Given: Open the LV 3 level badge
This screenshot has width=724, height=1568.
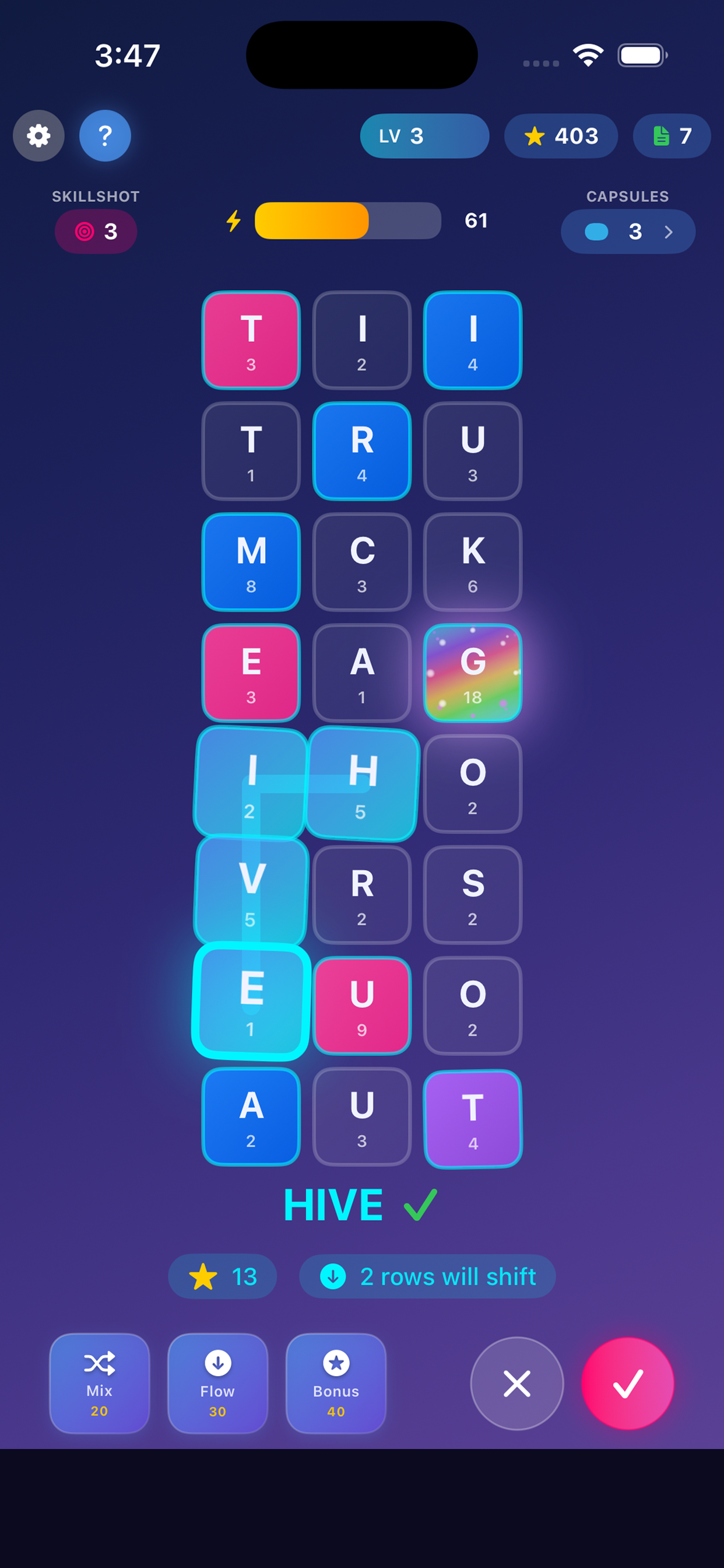Looking at the screenshot, I should pyautogui.click(x=424, y=135).
